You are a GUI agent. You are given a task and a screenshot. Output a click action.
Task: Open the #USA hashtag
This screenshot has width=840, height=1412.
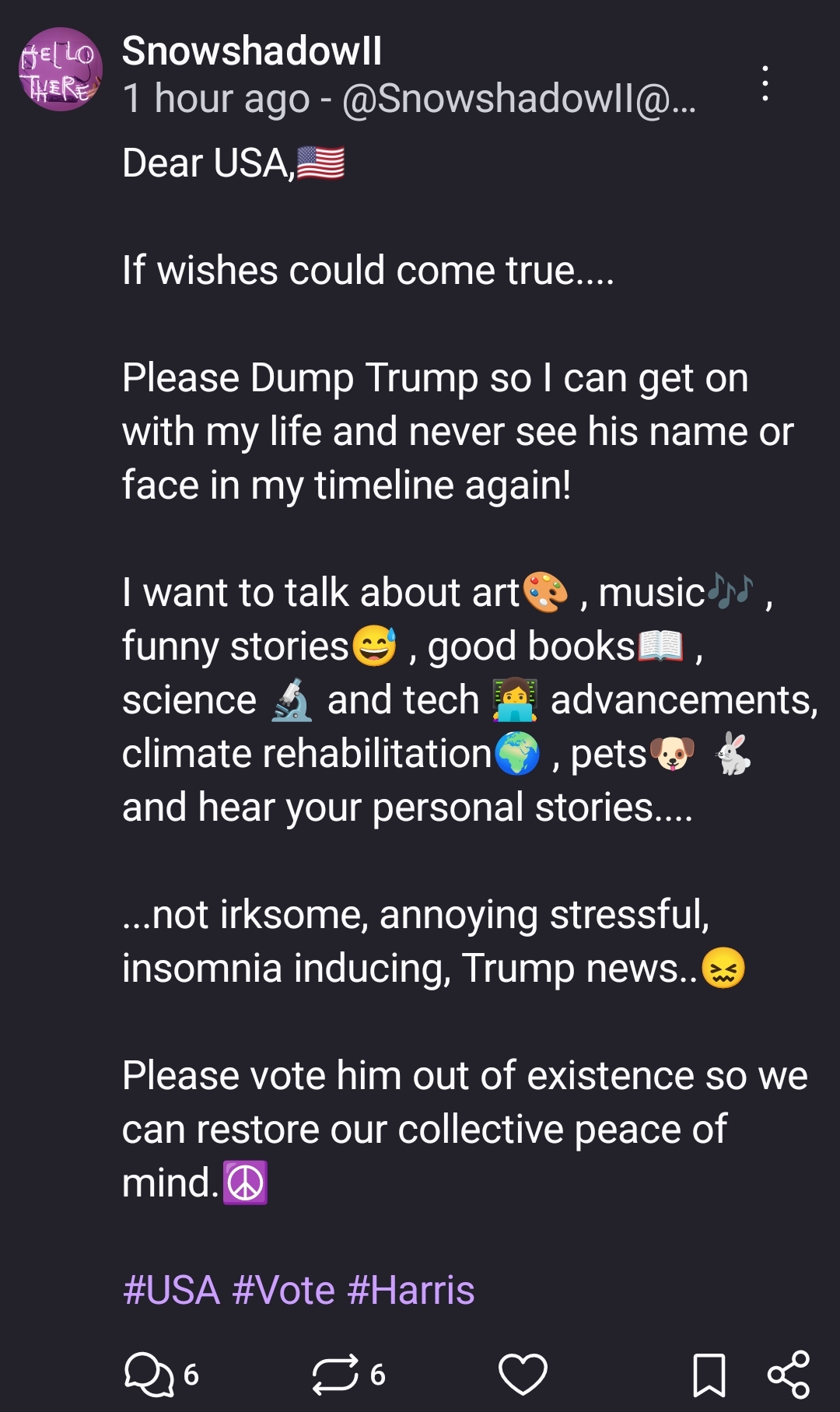coord(171,1290)
